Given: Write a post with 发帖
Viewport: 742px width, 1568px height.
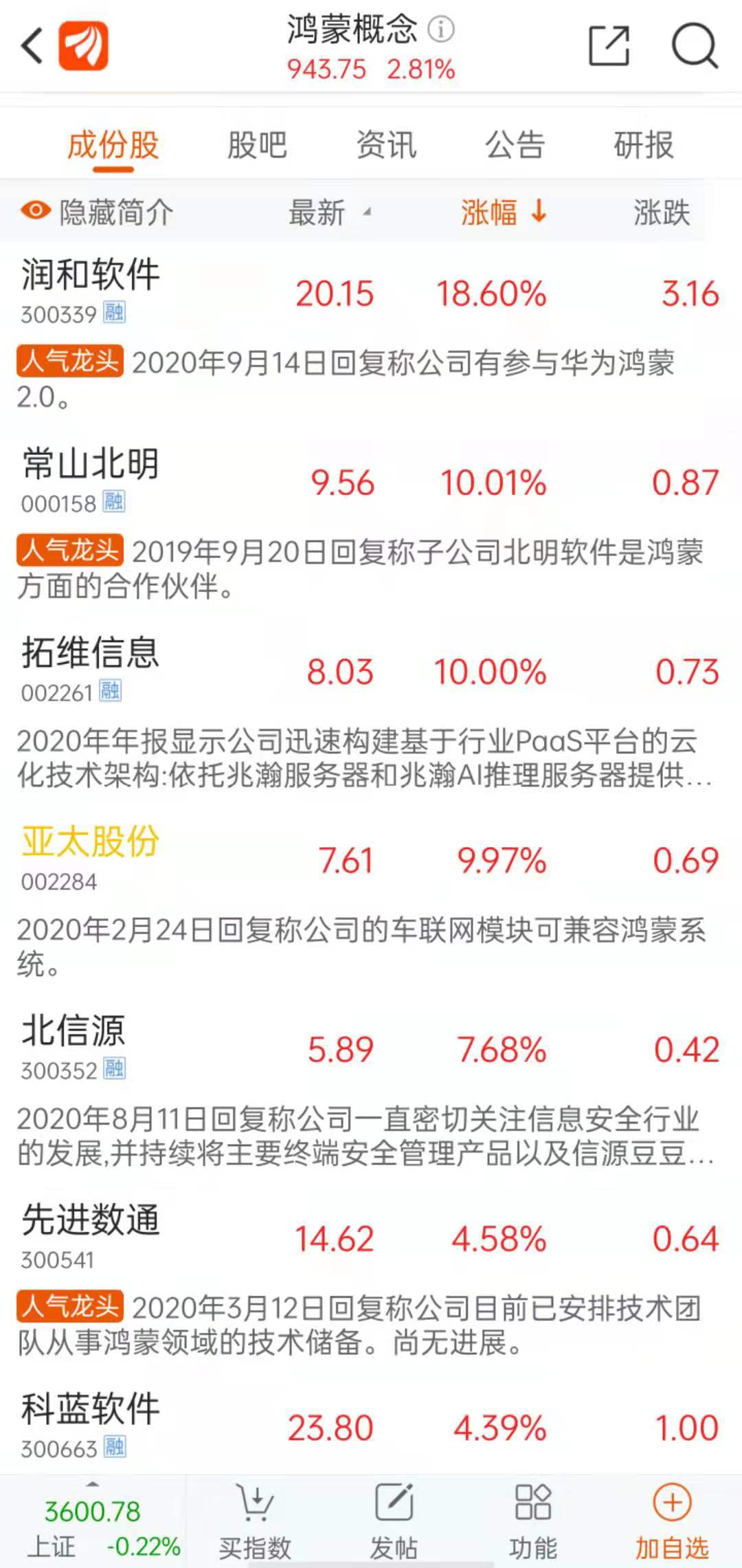Looking at the screenshot, I should click(394, 1521).
